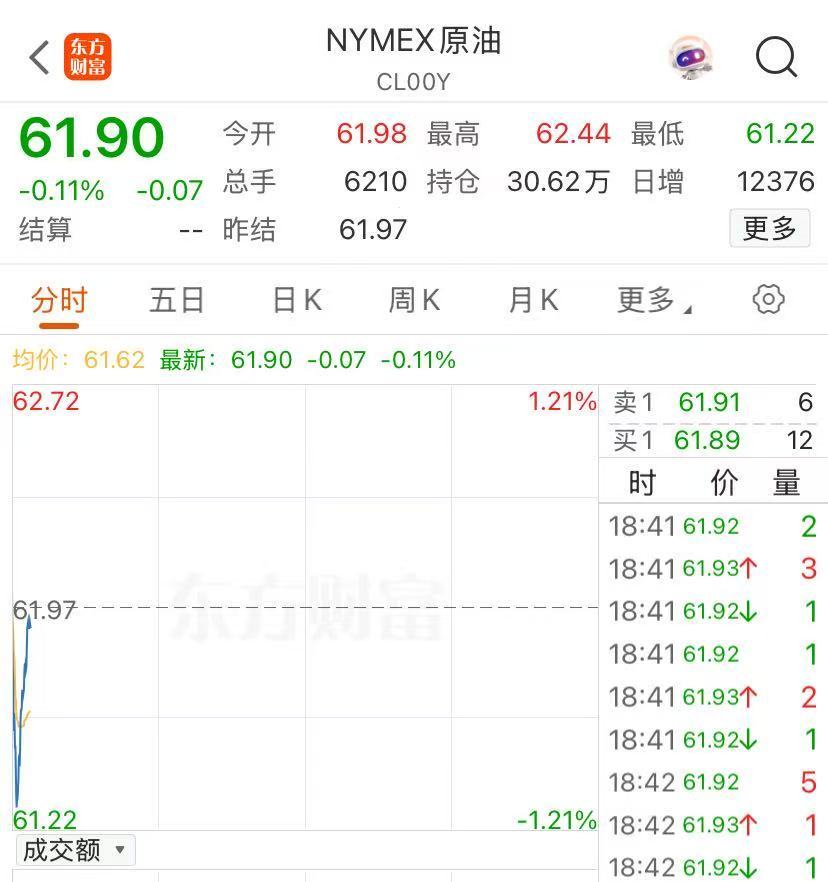The height and width of the screenshot is (882, 828).
Task: Expand the 更多 chart period options
Action: click(653, 300)
